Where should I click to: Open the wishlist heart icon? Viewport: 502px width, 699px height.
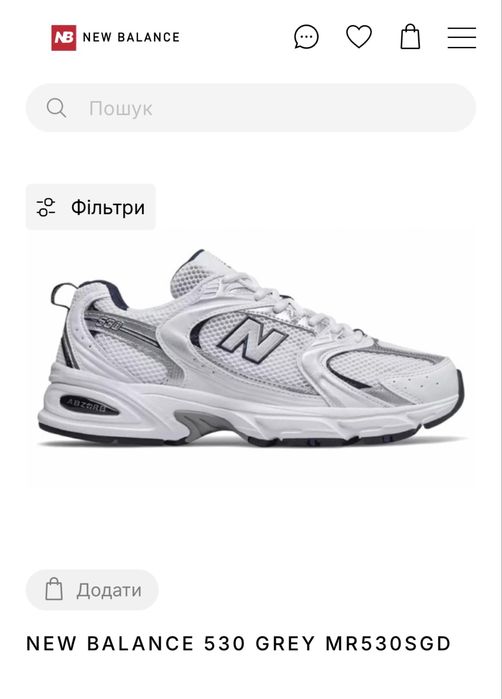pos(359,37)
